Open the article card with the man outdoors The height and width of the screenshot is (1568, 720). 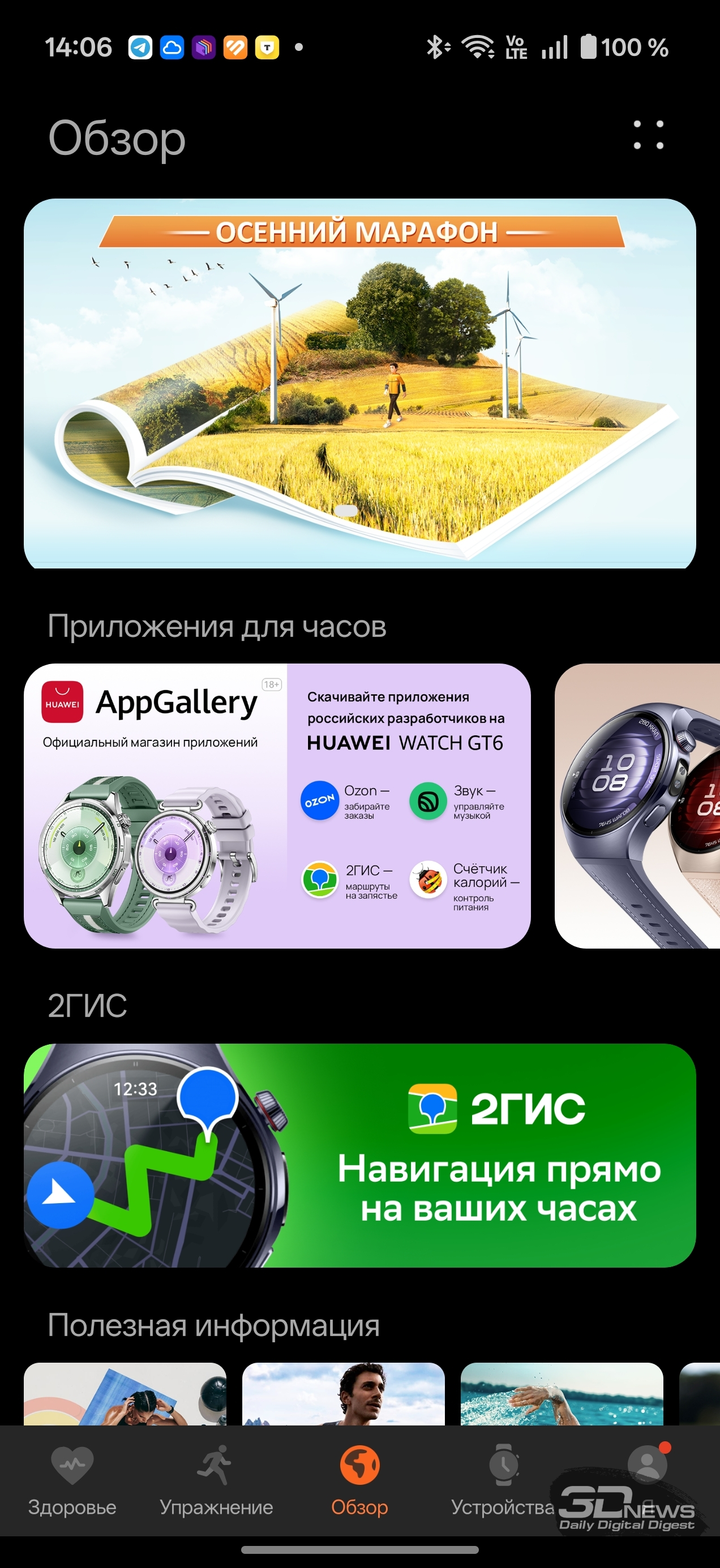point(343,1393)
